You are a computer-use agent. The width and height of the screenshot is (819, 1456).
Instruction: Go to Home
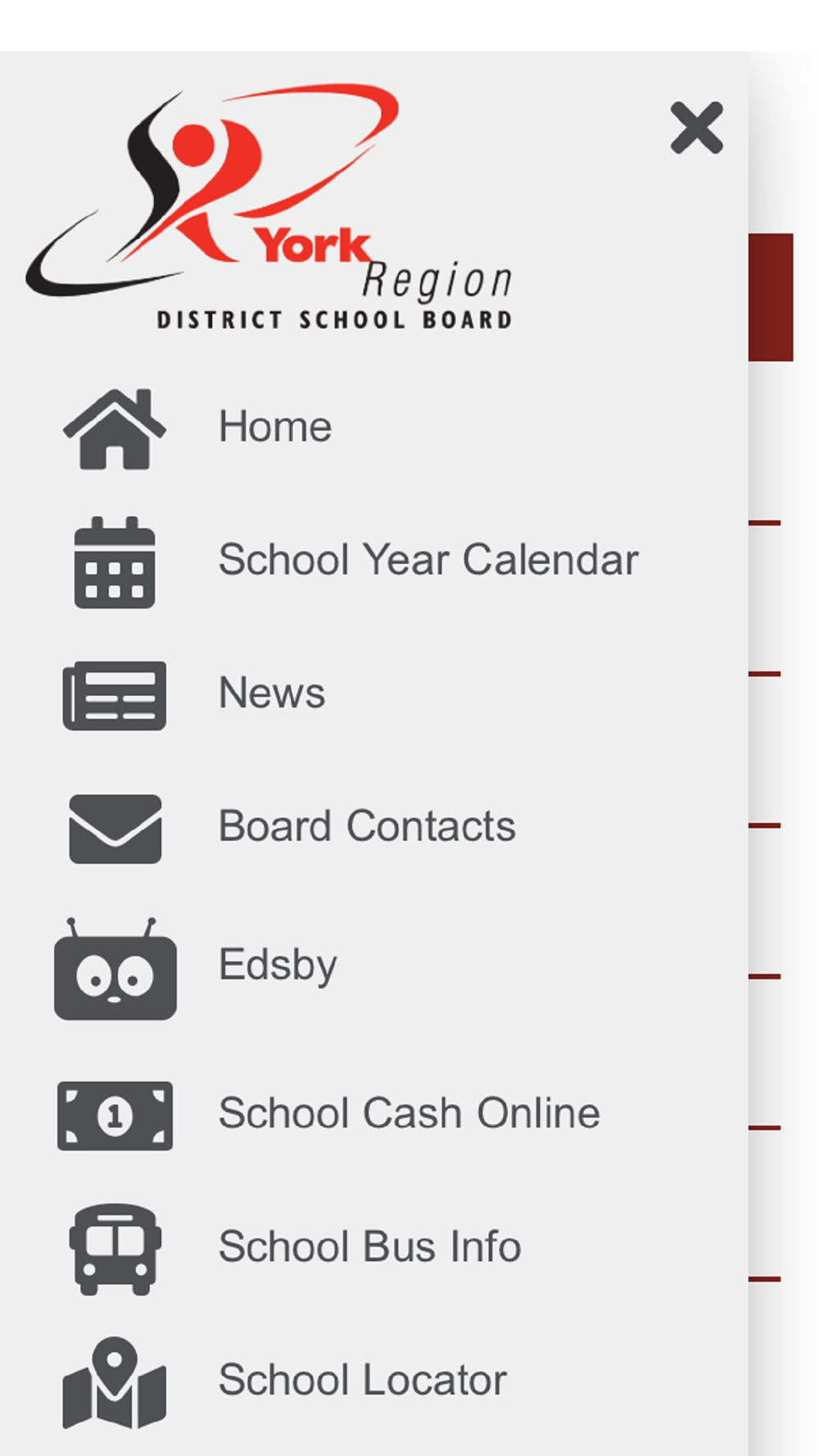373,427
